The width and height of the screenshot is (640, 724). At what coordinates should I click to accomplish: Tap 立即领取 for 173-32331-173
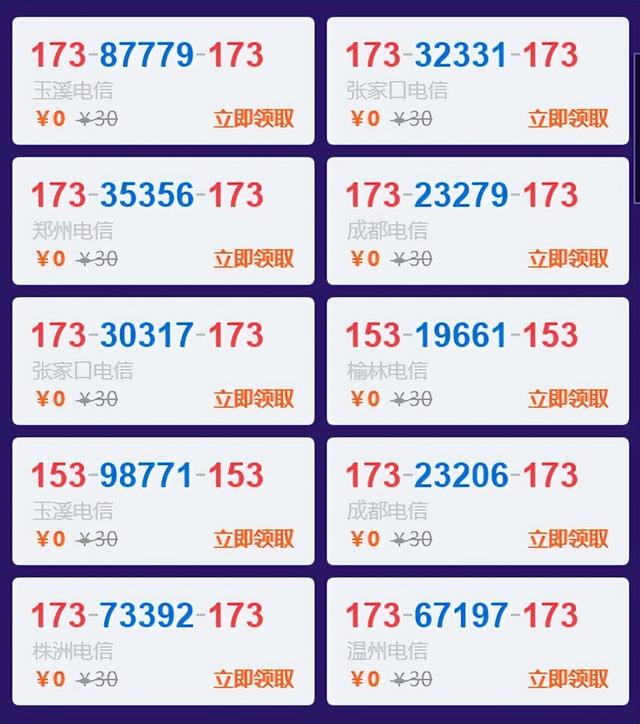click(x=568, y=118)
